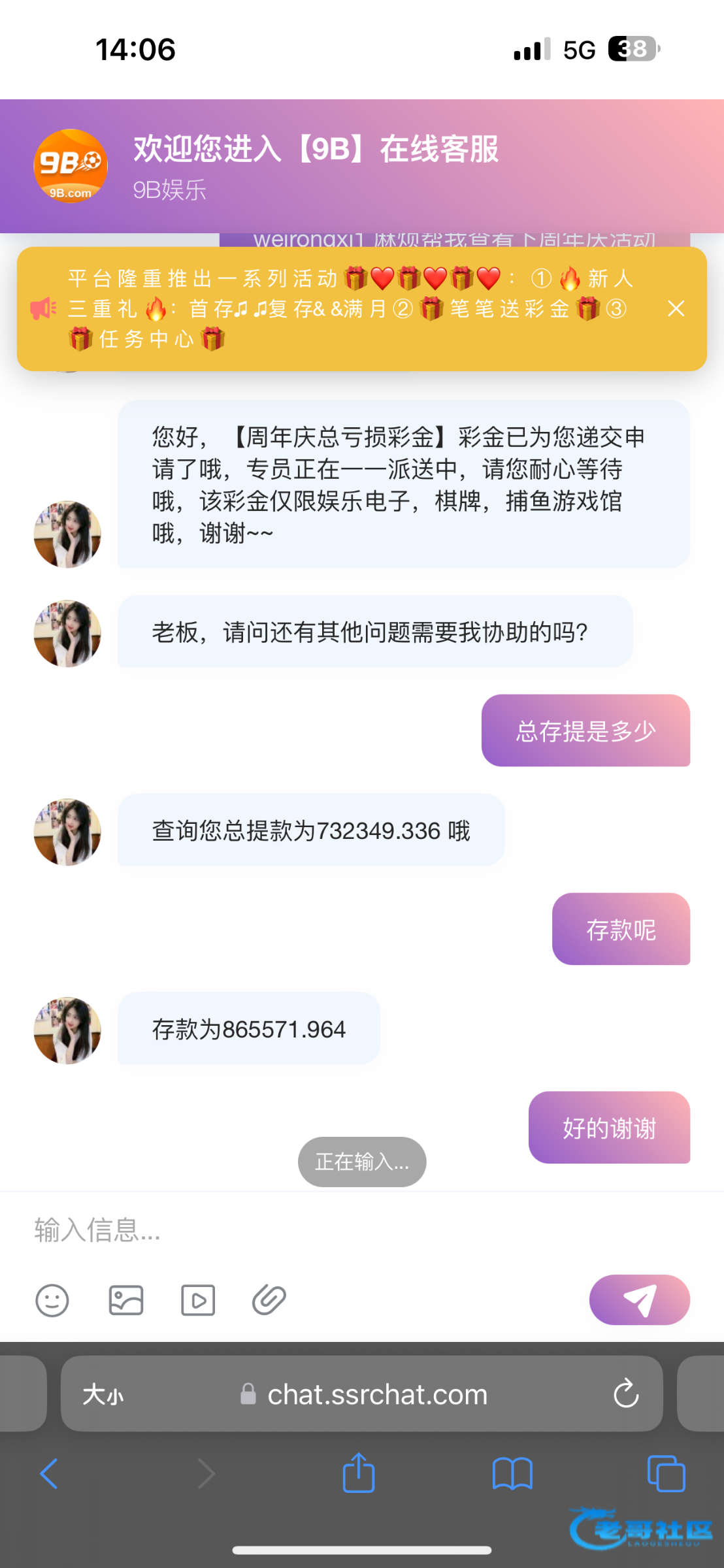
Task: Reload the chat.ssrchat.com page
Action: click(625, 1394)
